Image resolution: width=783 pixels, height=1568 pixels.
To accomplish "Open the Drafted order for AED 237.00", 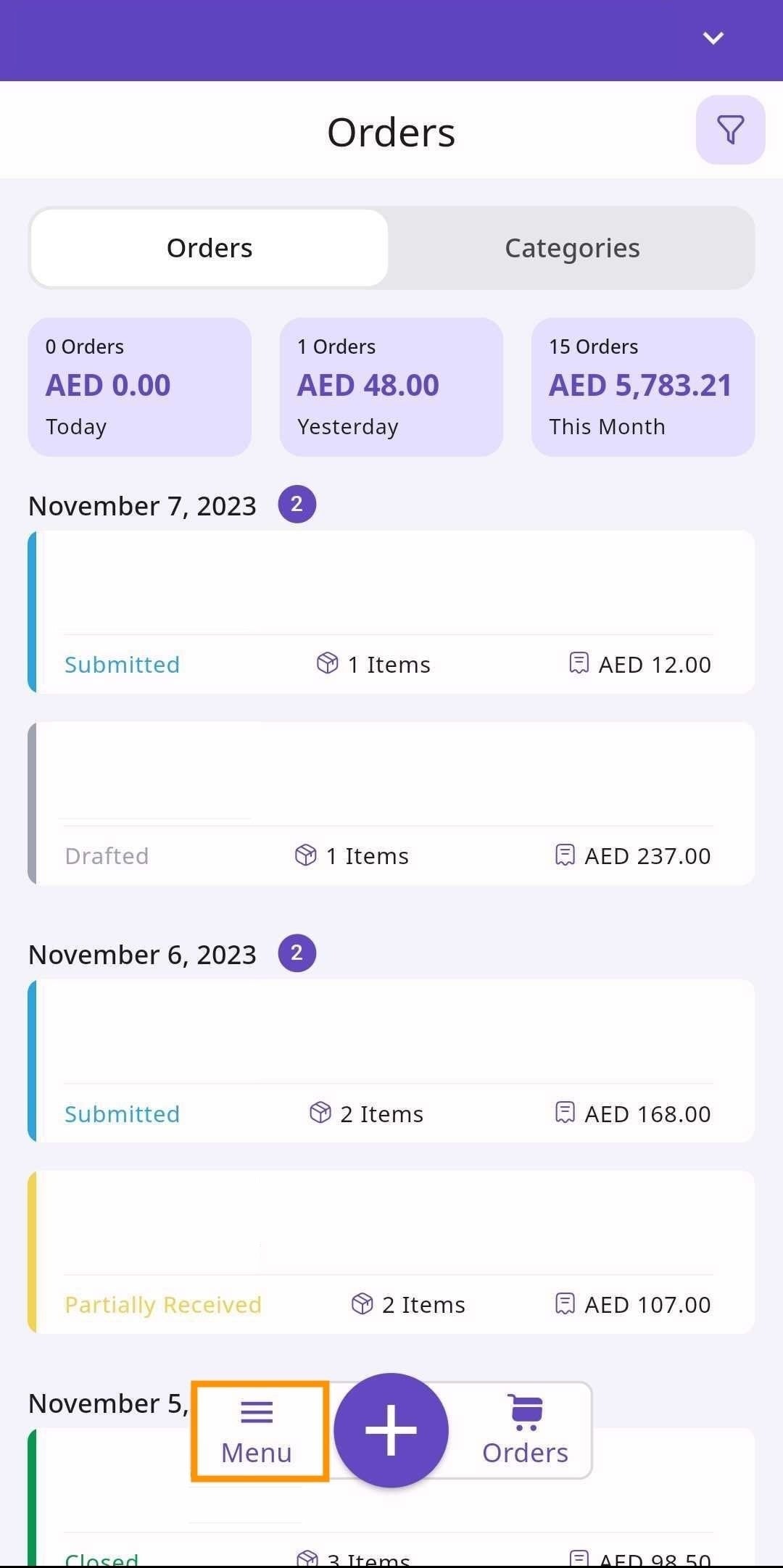I will coord(391,803).
